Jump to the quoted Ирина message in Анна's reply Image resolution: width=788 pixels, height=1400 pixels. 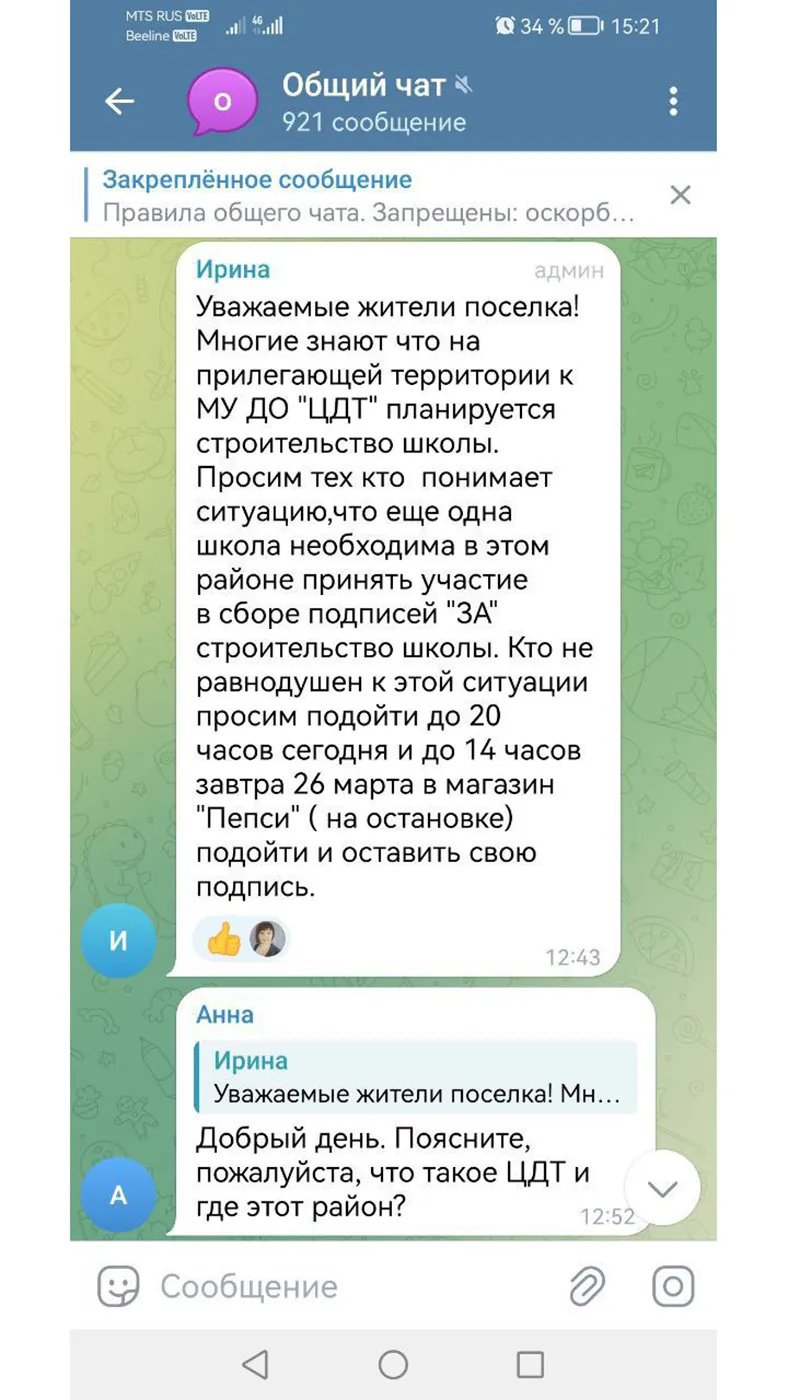416,1076
